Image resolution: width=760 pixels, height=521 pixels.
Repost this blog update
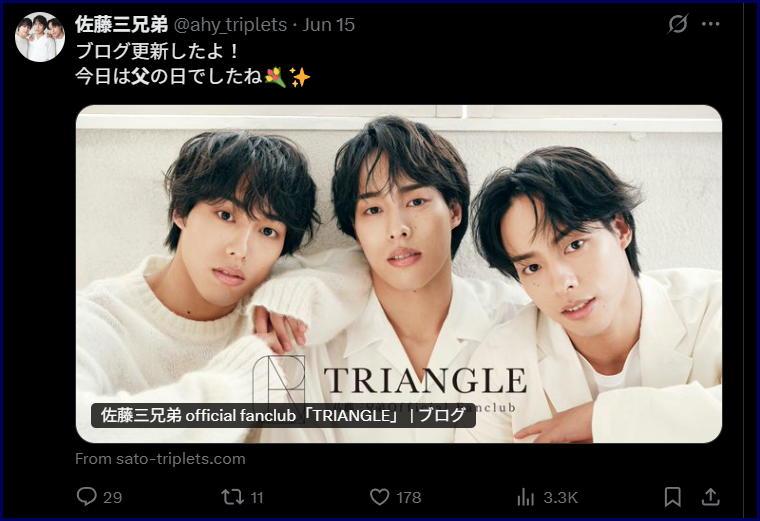click(233, 496)
